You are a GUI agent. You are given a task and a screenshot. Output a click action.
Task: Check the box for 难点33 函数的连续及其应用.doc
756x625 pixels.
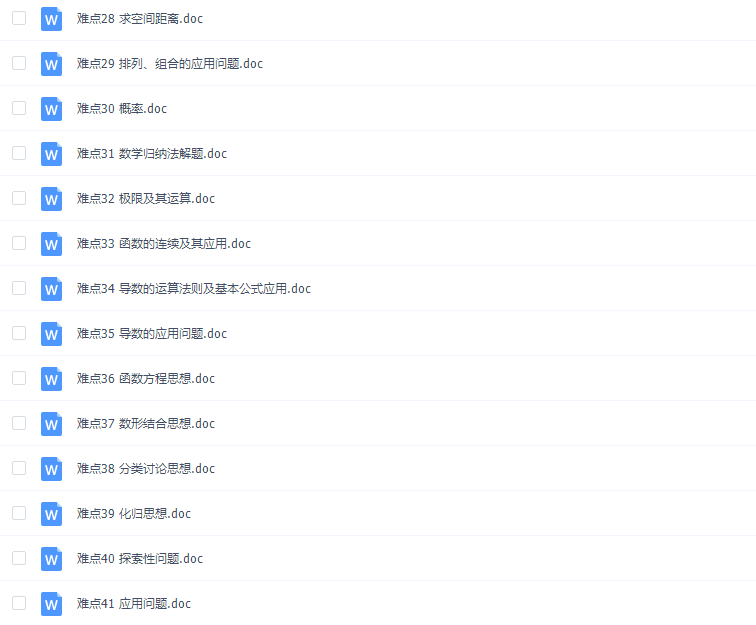(19, 243)
